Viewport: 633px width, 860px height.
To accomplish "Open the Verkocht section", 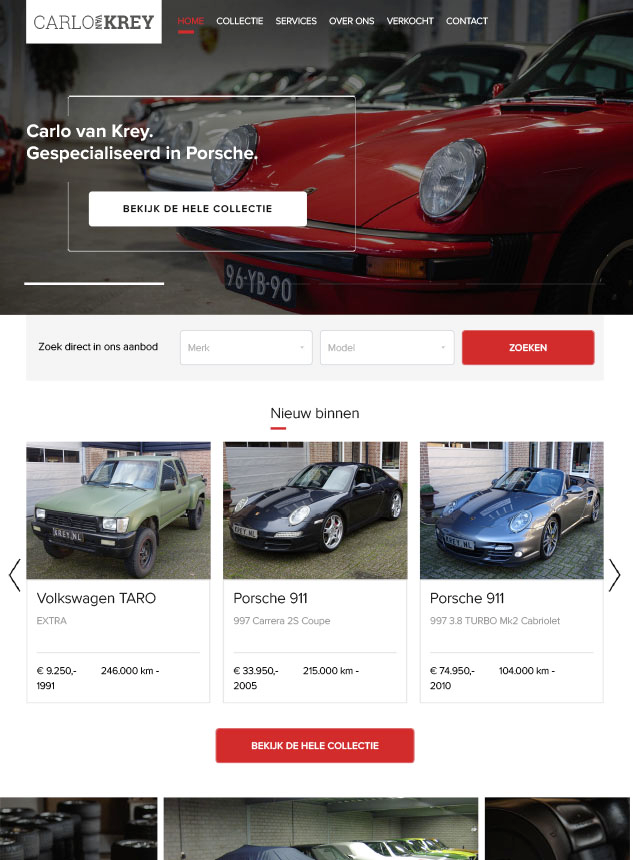I will (410, 21).
